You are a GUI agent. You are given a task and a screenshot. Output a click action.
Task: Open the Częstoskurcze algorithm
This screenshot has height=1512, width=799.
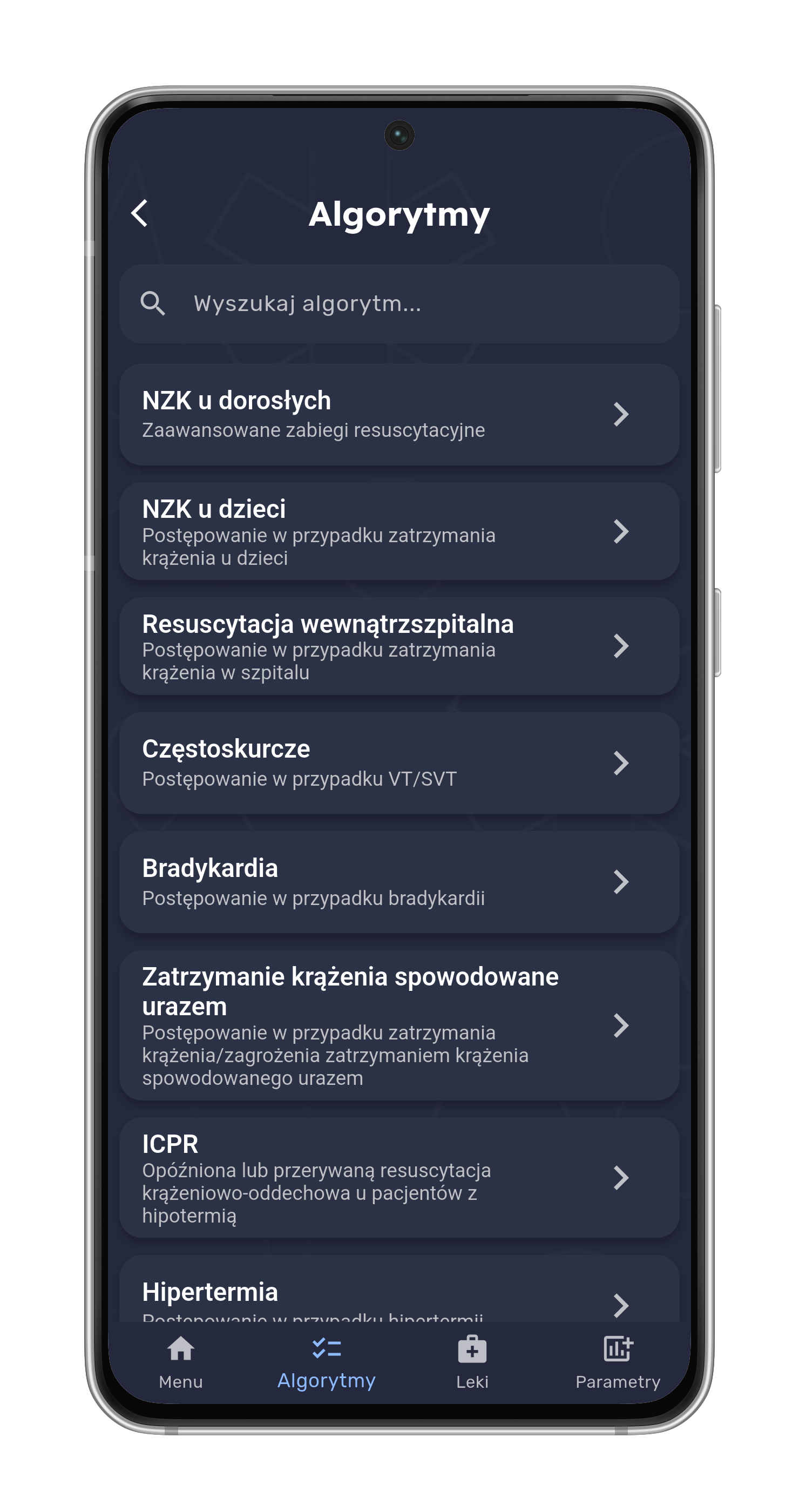tap(399, 763)
